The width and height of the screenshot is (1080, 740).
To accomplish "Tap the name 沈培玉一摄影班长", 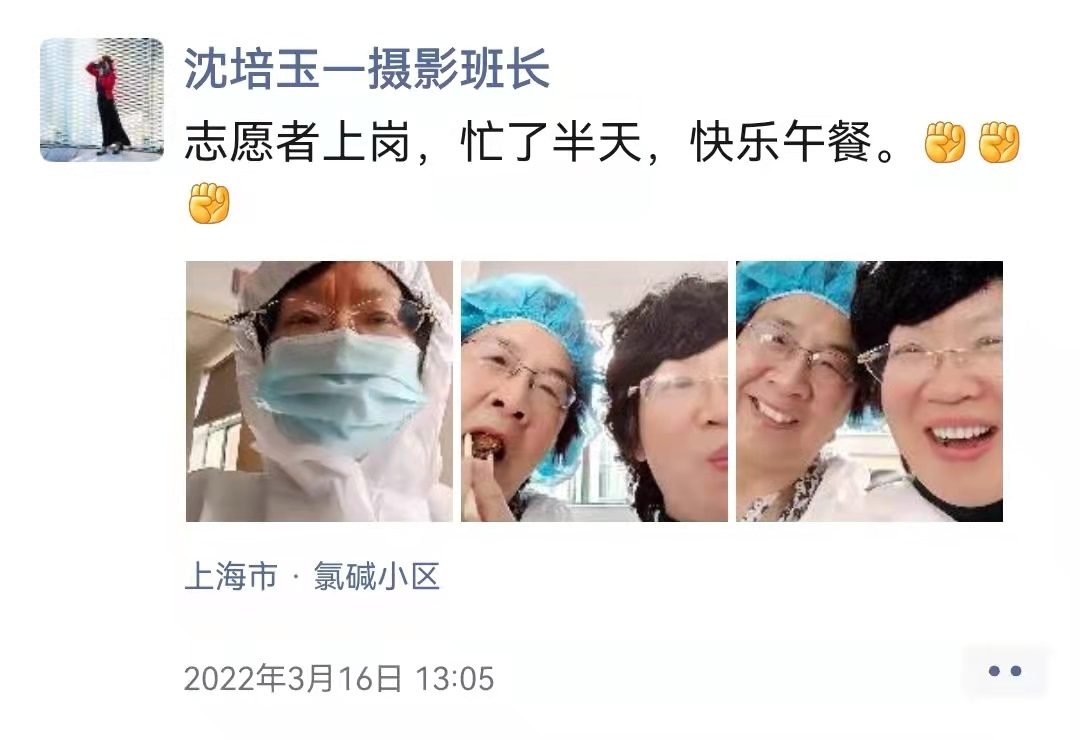I will click(367, 70).
